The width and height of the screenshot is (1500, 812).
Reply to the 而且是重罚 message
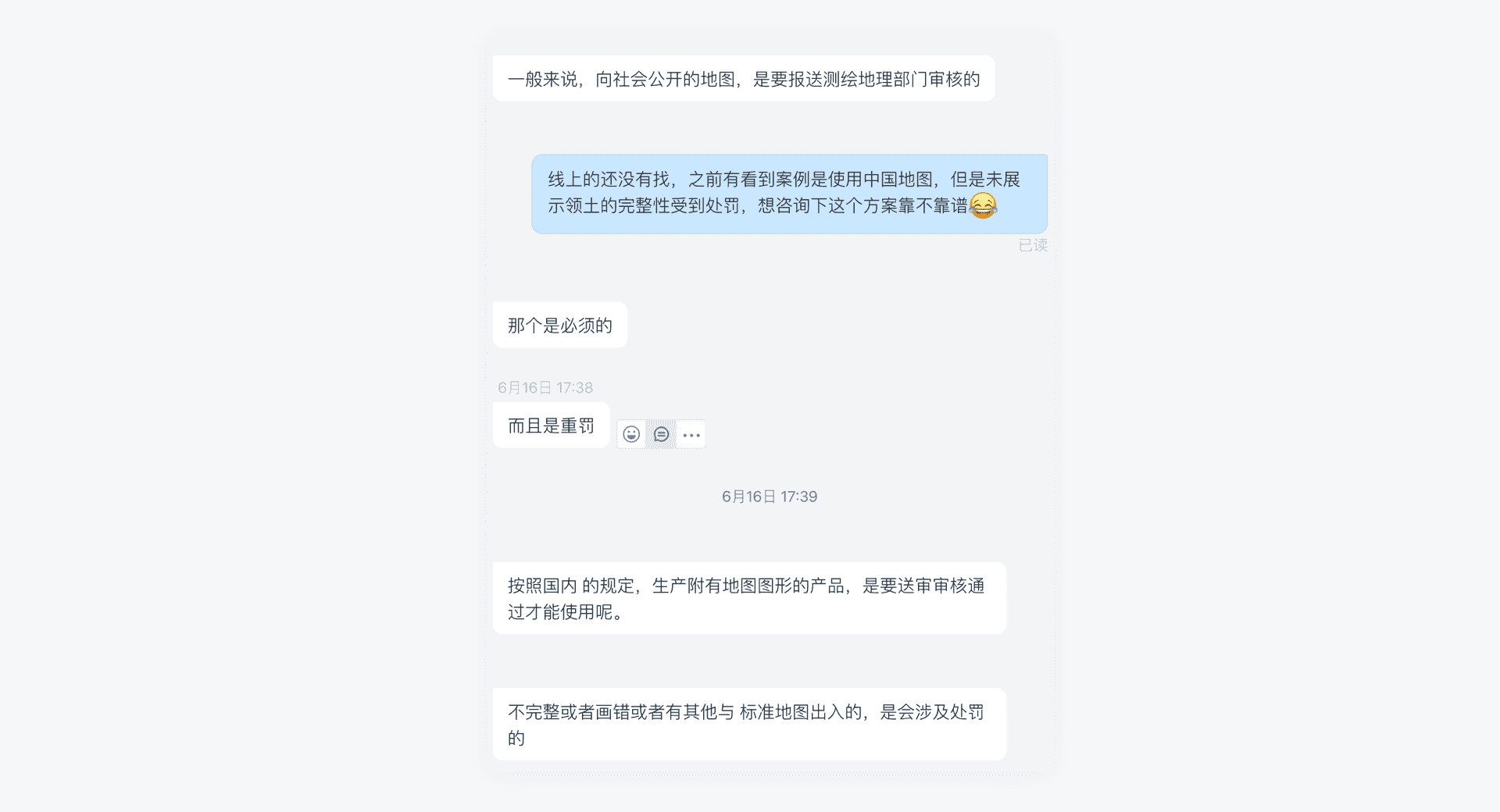point(661,434)
